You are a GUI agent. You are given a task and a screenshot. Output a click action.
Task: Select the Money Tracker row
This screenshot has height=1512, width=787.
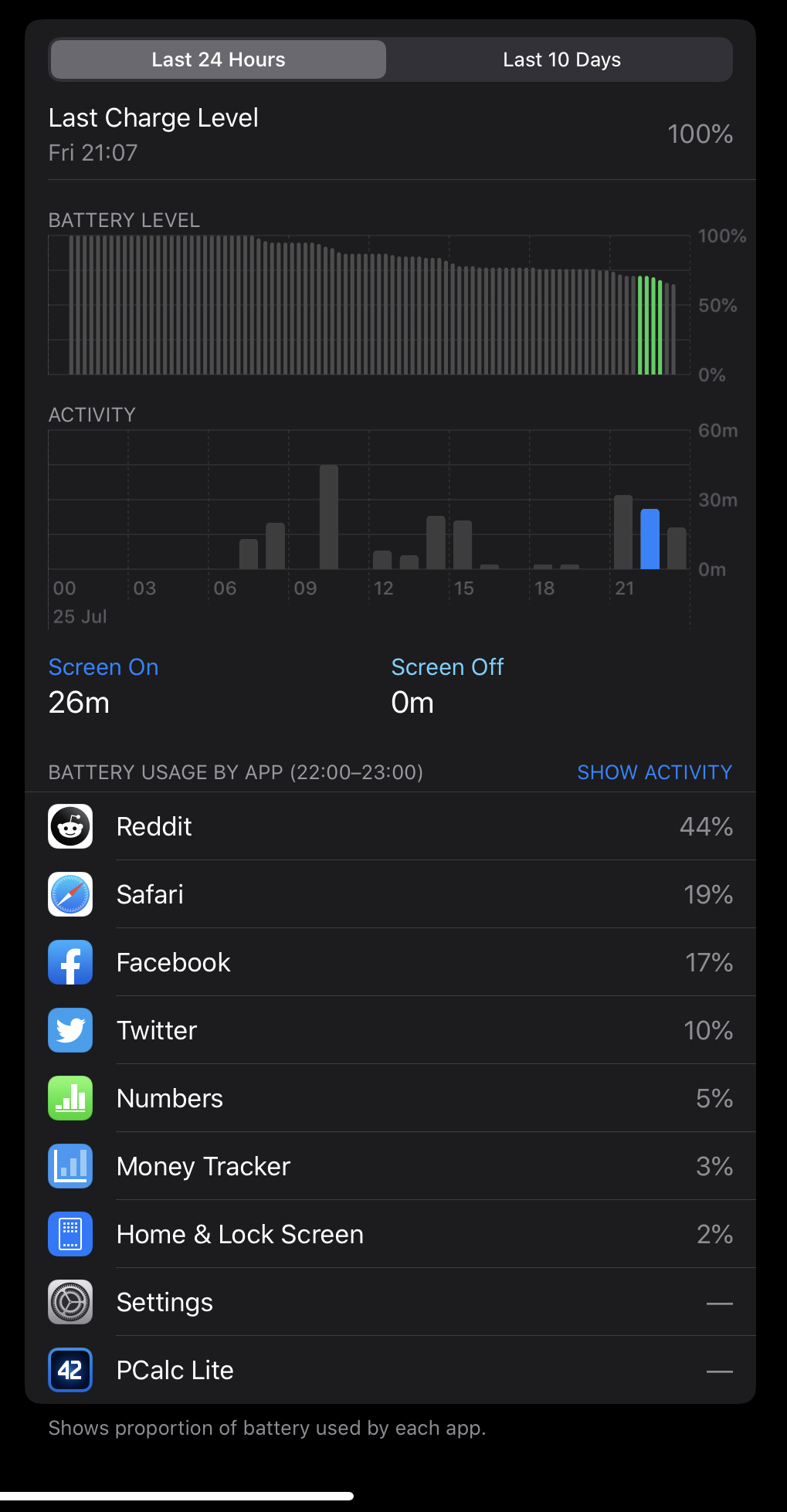[390, 1166]
